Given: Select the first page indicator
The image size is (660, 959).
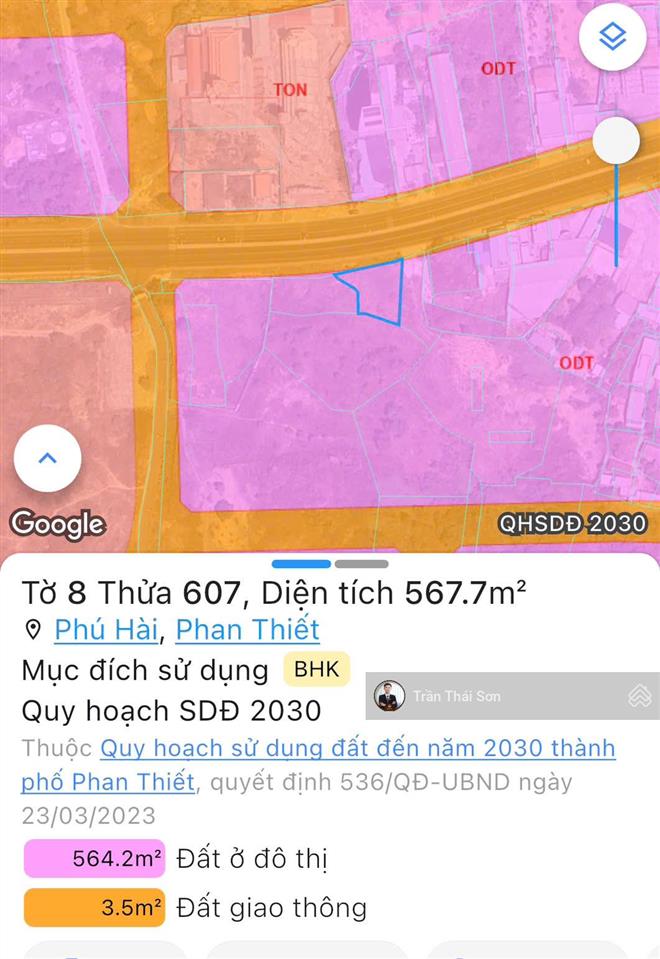Looking at the screenshot, I should tap(301, 565).
